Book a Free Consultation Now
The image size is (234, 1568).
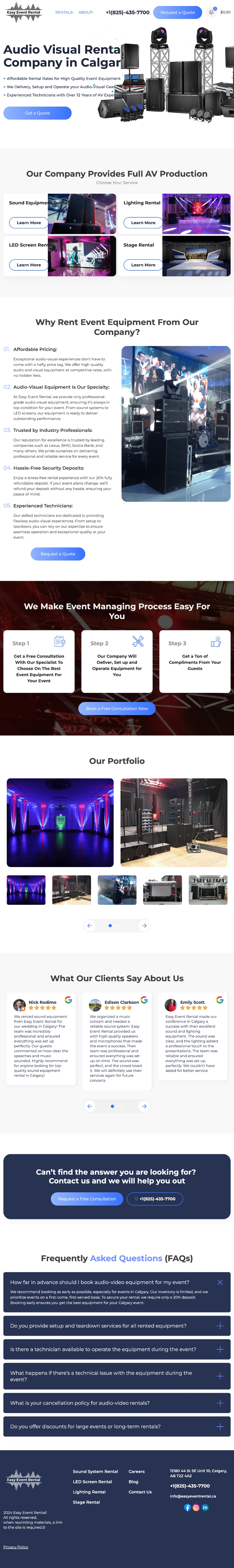(117, 708)
